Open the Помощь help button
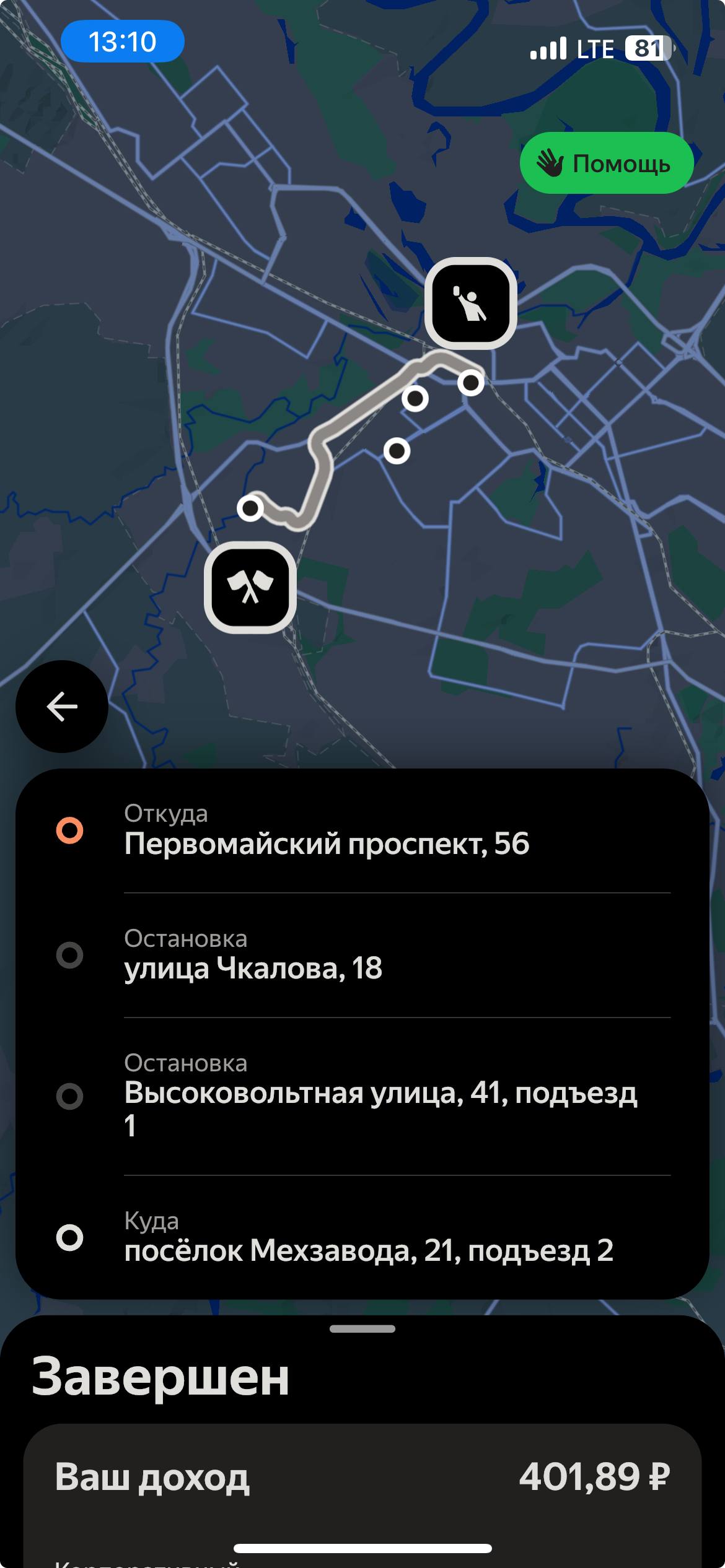The height and width of the screenshot is (1568, 725). click(606, 163)
